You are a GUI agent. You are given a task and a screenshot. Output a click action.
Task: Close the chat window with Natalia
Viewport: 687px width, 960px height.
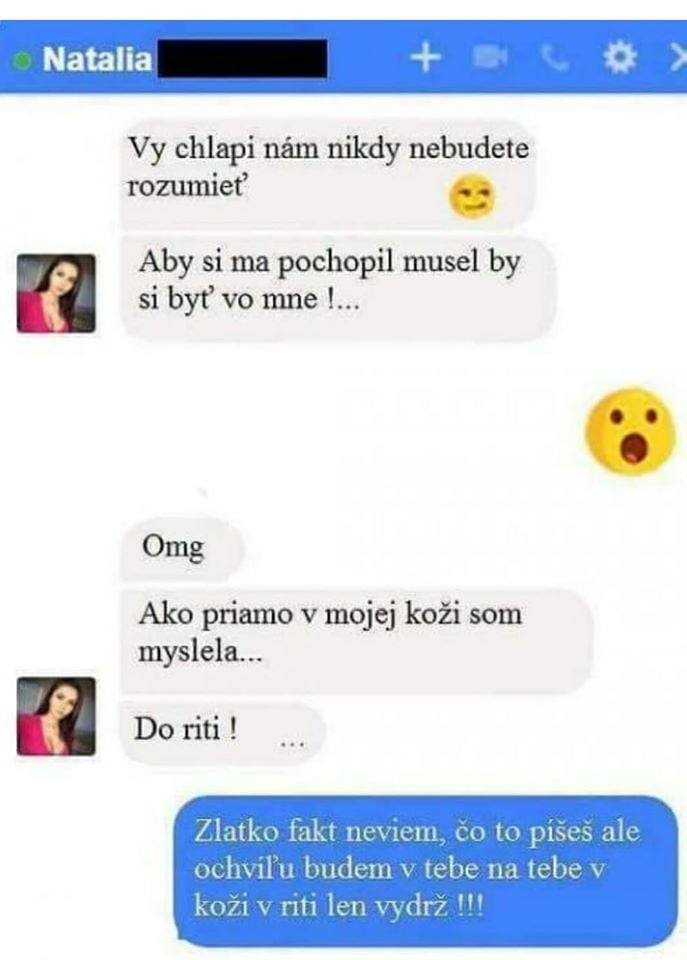tap(677, 60)
